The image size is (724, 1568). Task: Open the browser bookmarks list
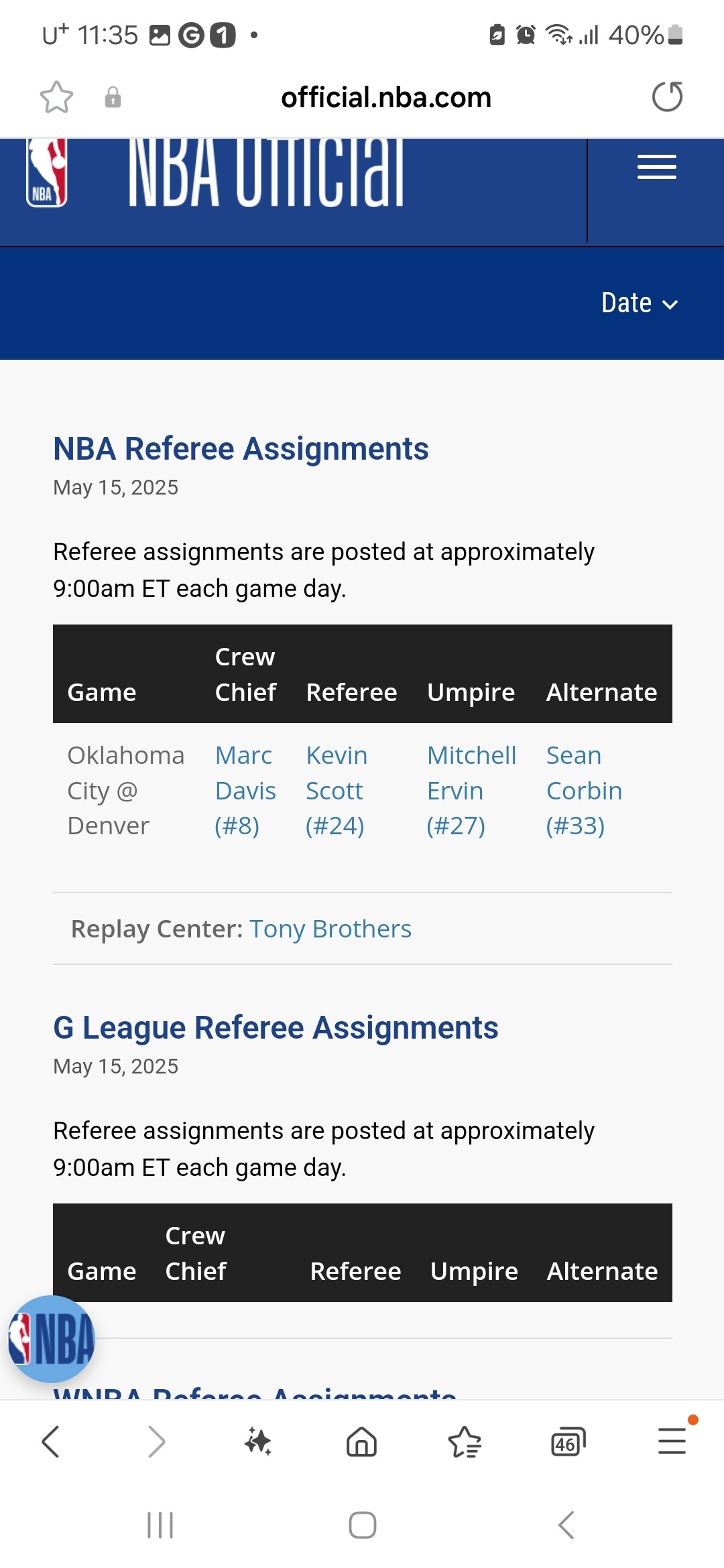coord(465,1441)
